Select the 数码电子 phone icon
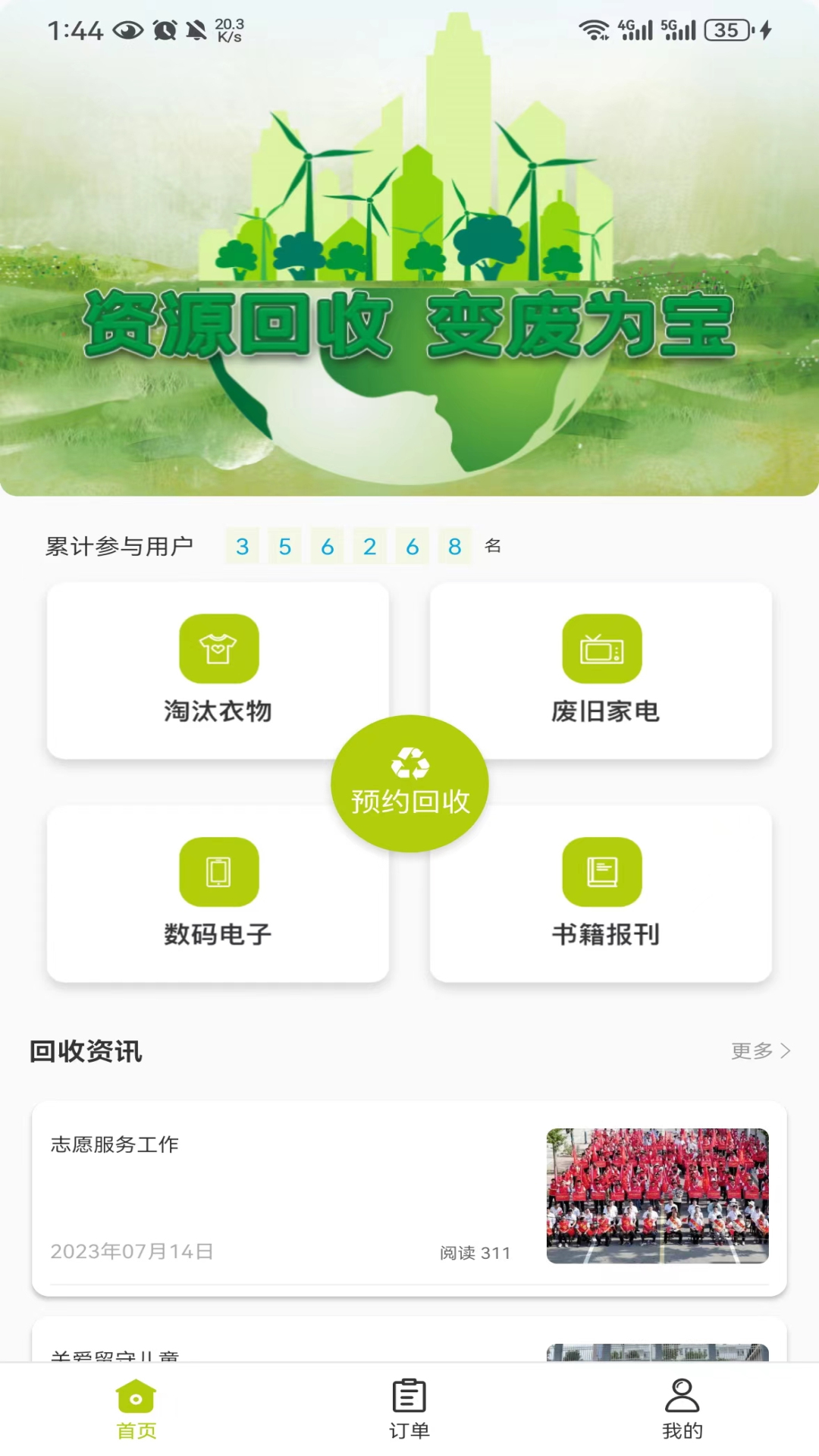This screenshot has height=1456, width=819. point(218,872)
